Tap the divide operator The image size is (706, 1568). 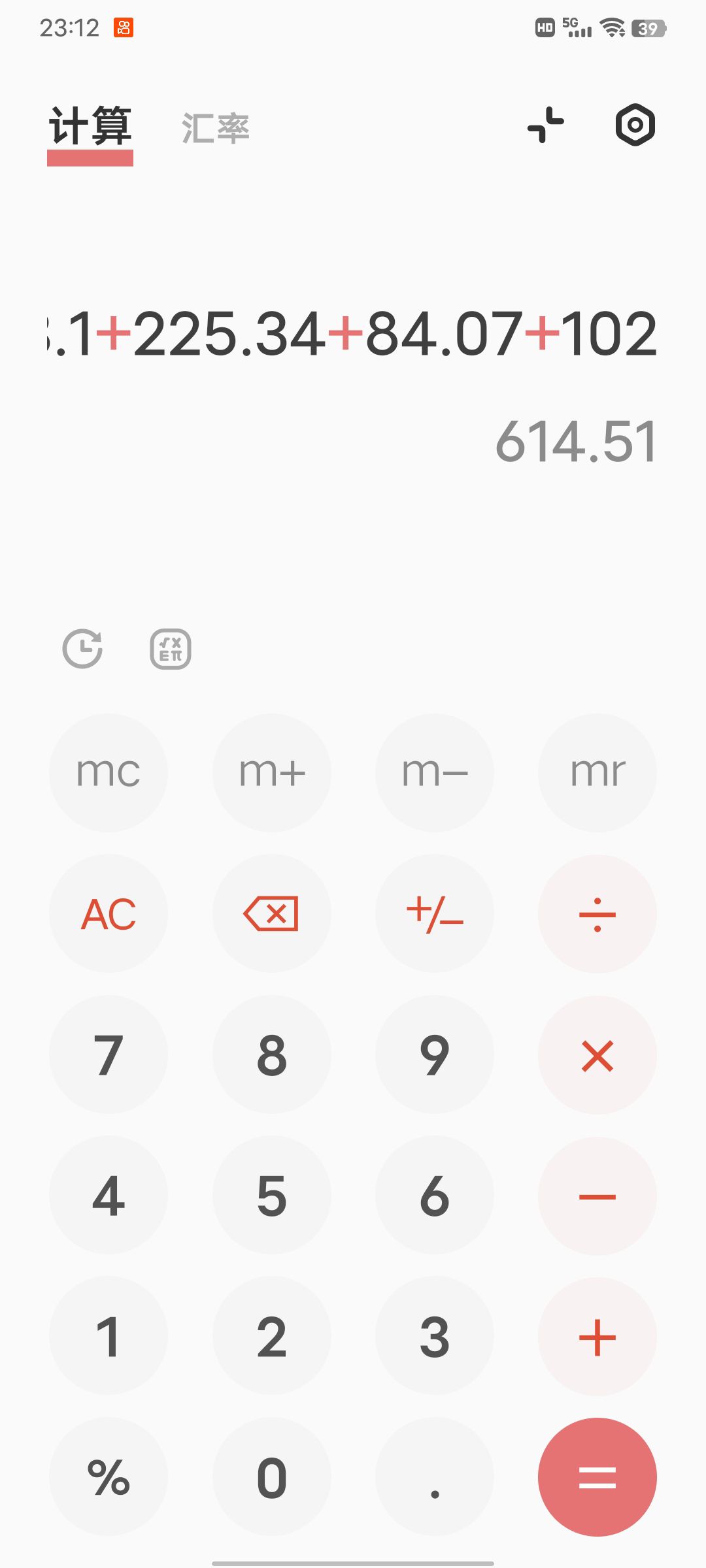[597, 913]
